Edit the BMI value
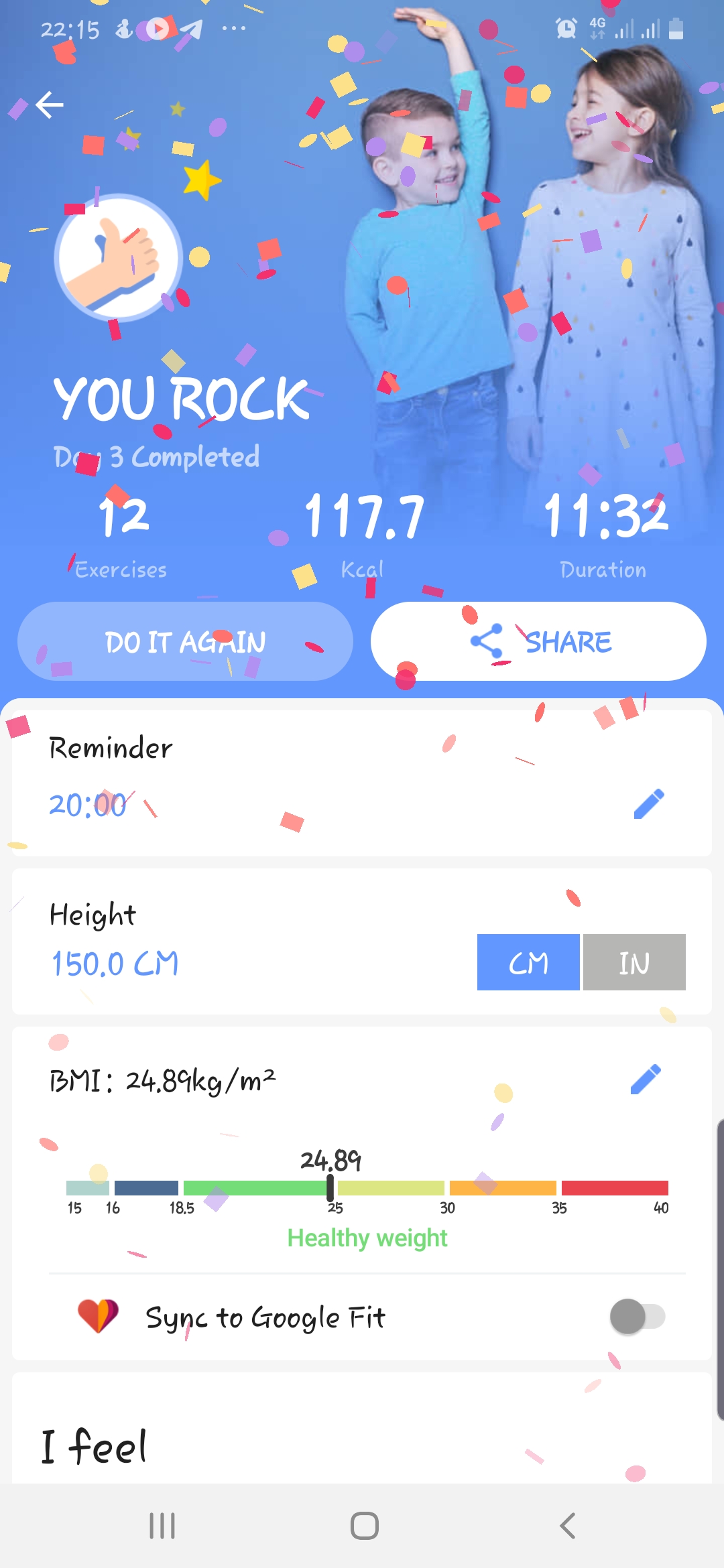This screenshot has width=724, height=1568. tap(646, 1079)
